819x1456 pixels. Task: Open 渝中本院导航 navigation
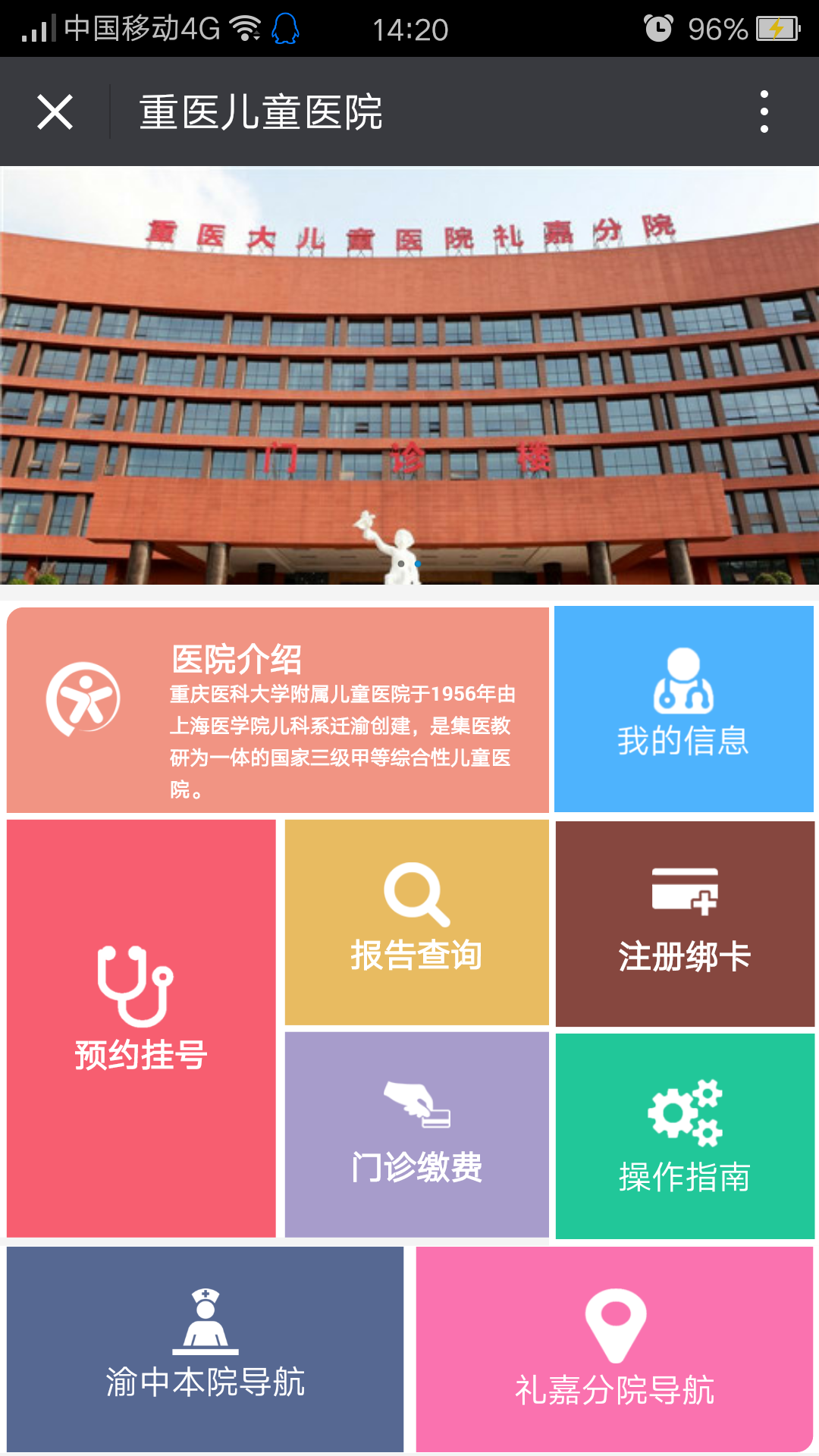point(205,1348)
